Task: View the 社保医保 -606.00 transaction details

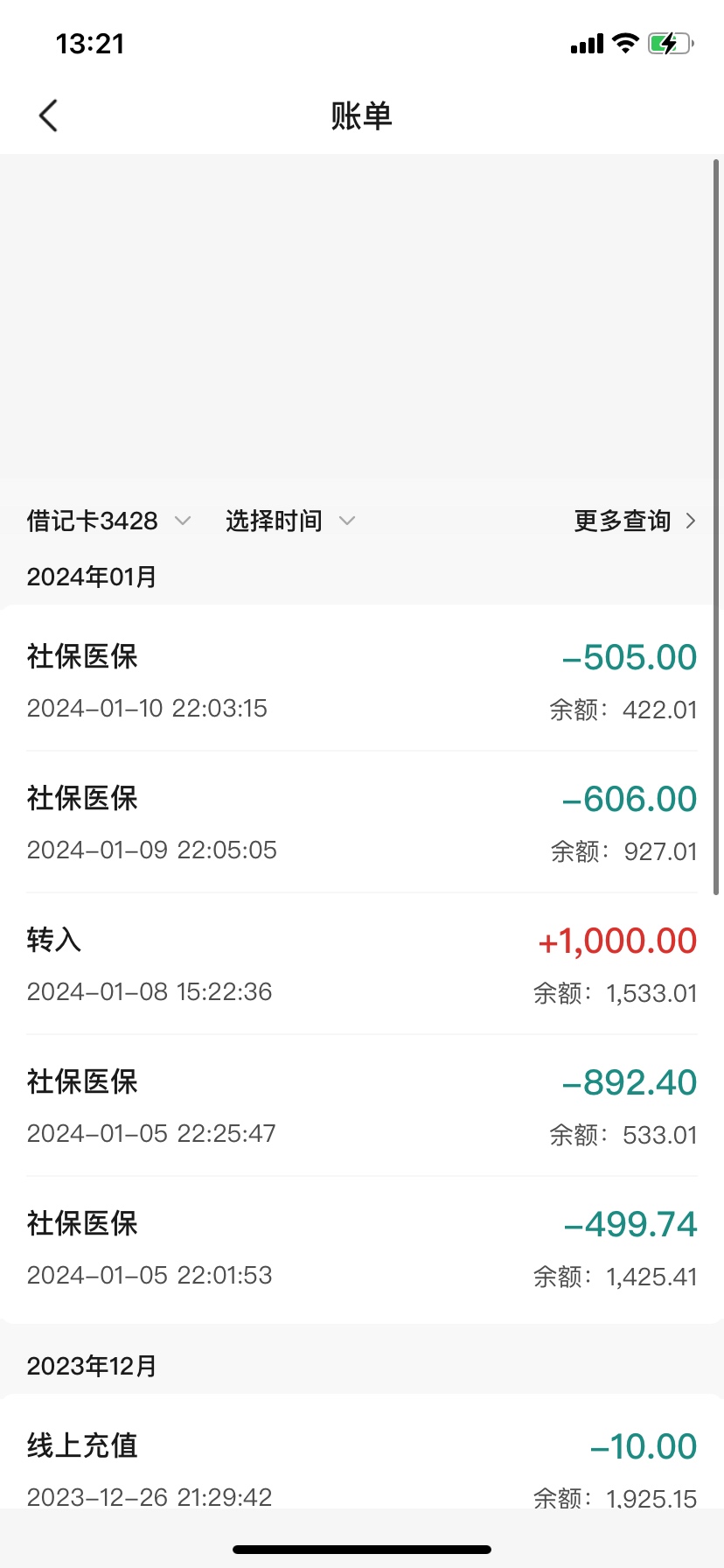Action: tap(361, 822)
